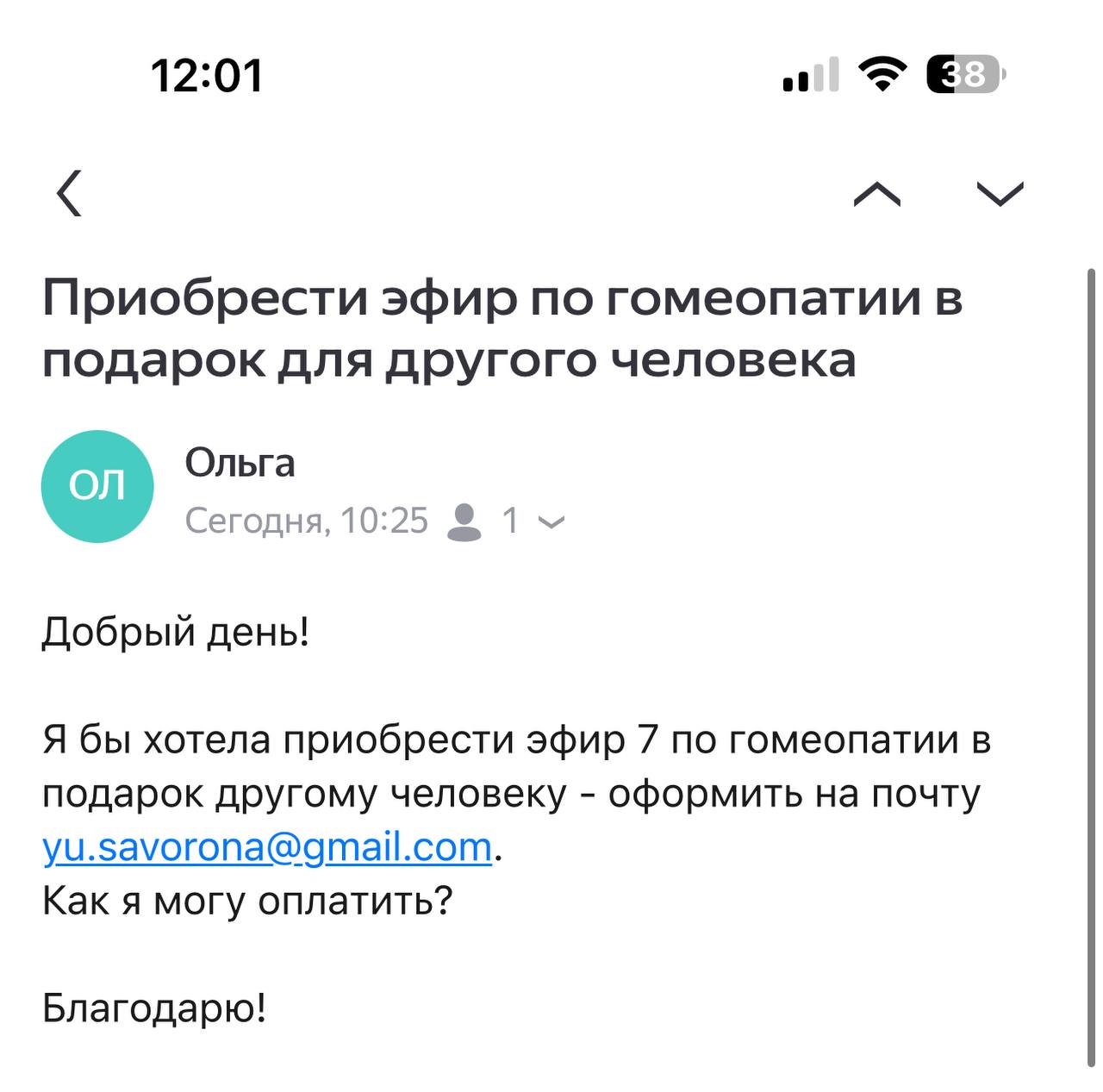Tap sender Ольга's avatar

pyautogui.click(x=97, y=486)
